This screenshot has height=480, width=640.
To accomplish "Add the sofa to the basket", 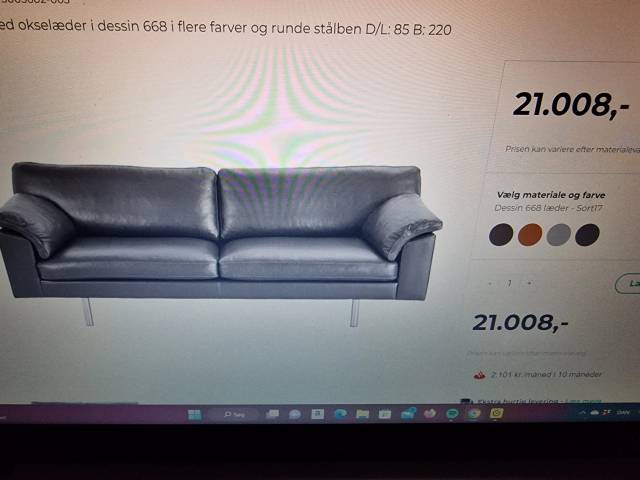I will (630, 284).
